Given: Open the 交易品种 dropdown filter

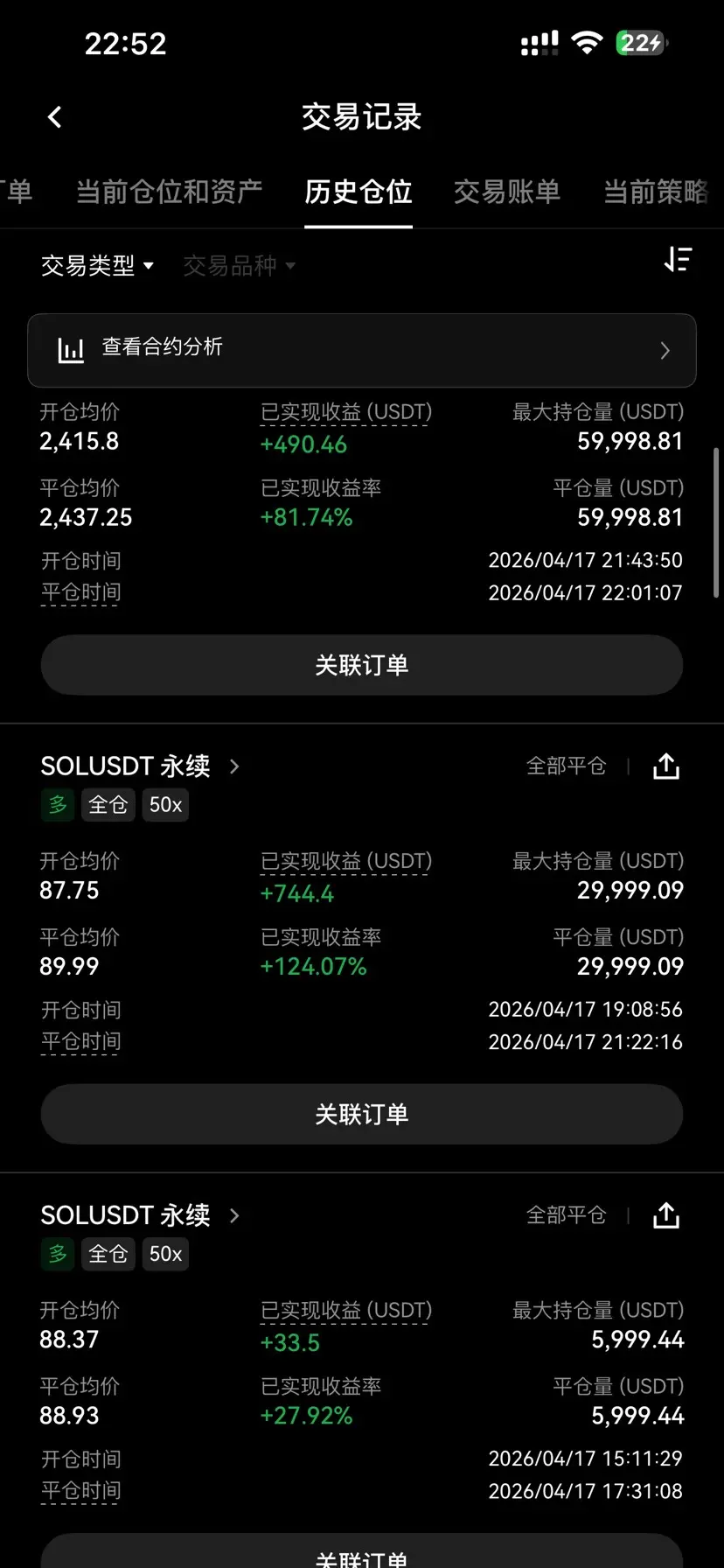Looking at the screenshot, I should click(x=239, y=265).
